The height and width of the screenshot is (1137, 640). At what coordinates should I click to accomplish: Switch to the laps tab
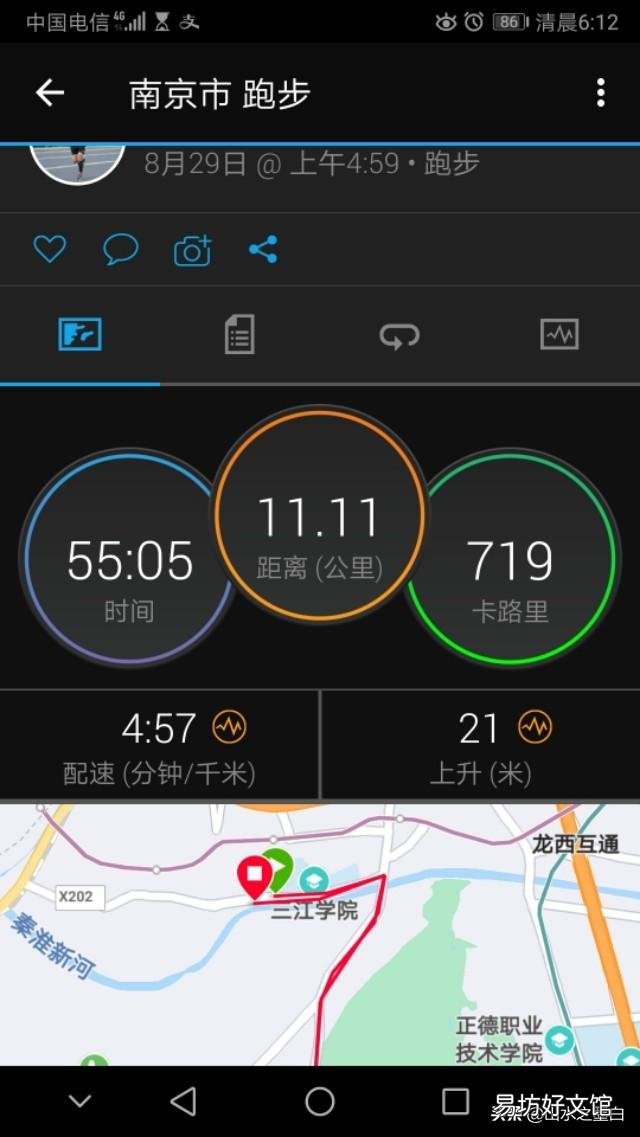399,335
